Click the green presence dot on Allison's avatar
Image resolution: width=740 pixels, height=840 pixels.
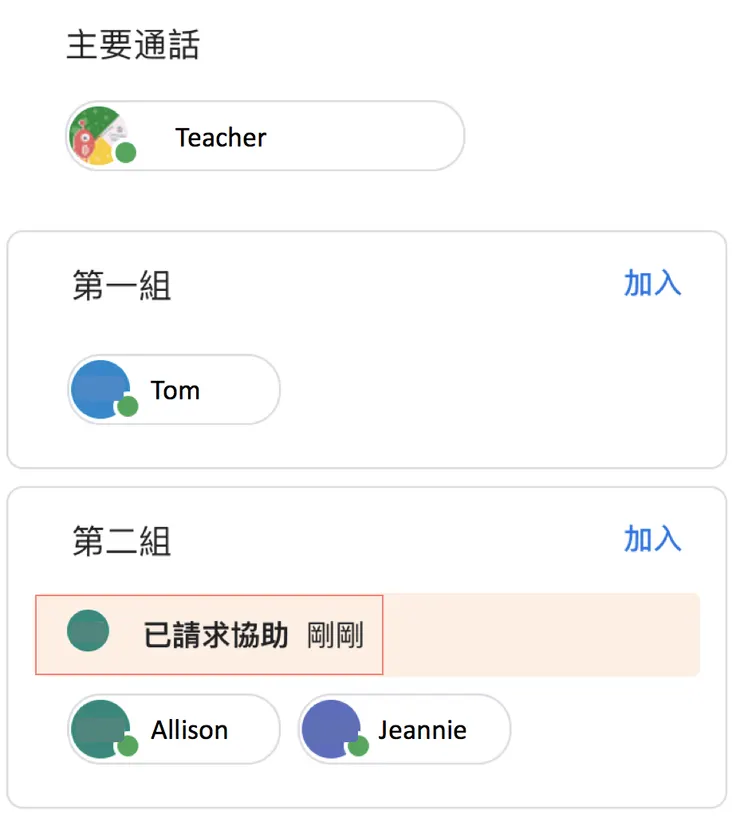click(128, 748)
